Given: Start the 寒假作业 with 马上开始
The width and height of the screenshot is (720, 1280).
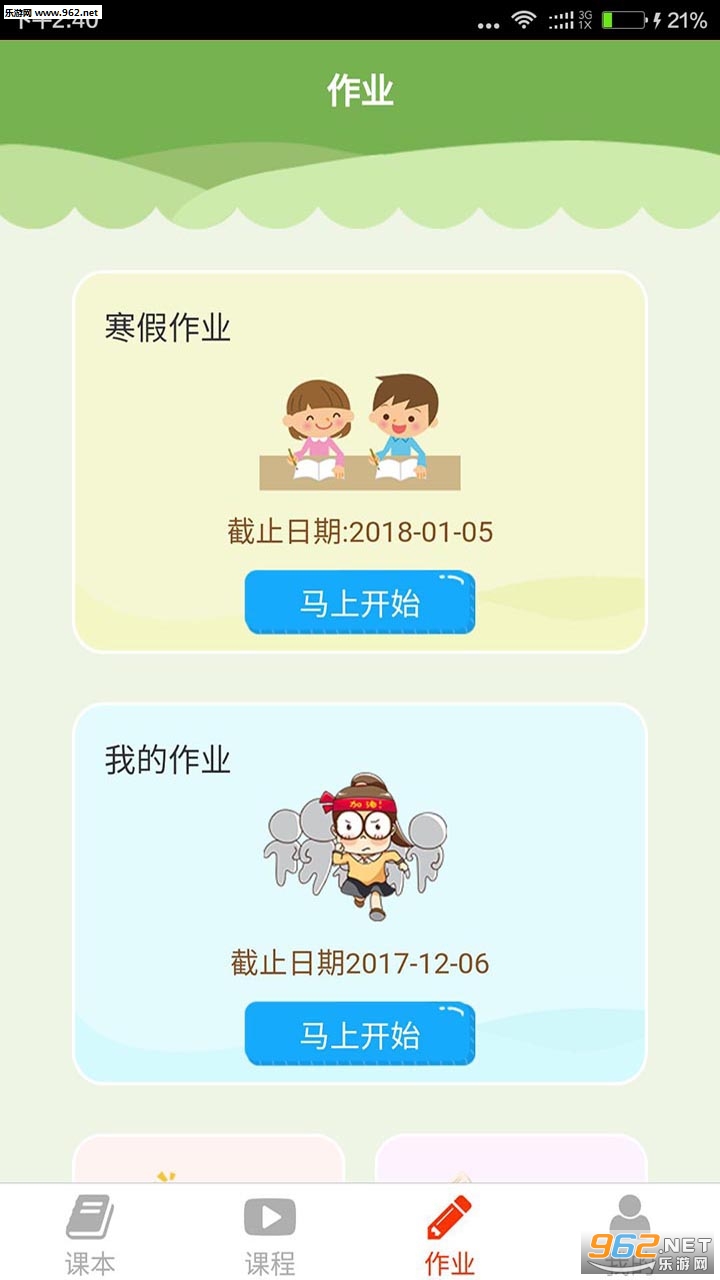Looking at the screenshot, I should coord(360,603).
